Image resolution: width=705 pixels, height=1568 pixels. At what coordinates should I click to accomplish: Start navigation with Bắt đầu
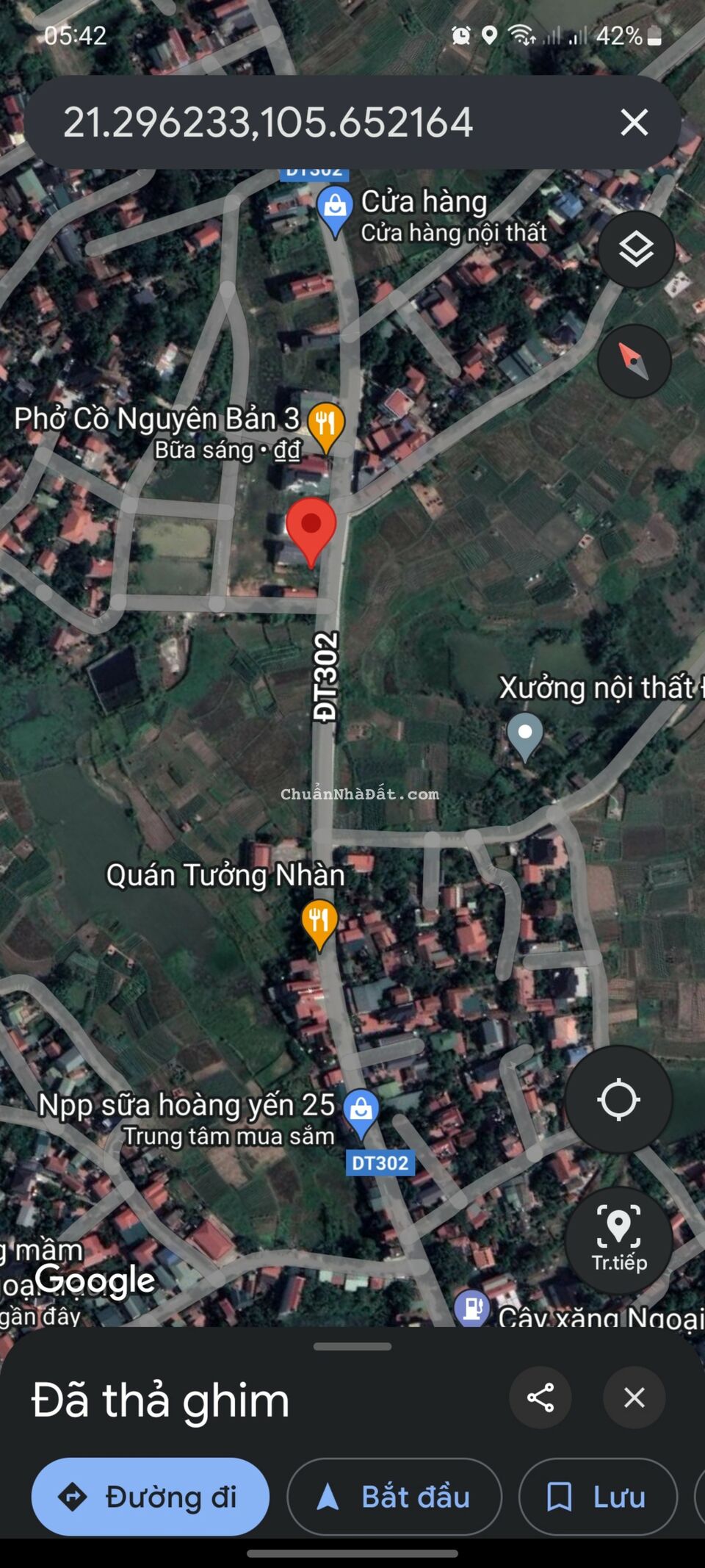click(394, 1497)
